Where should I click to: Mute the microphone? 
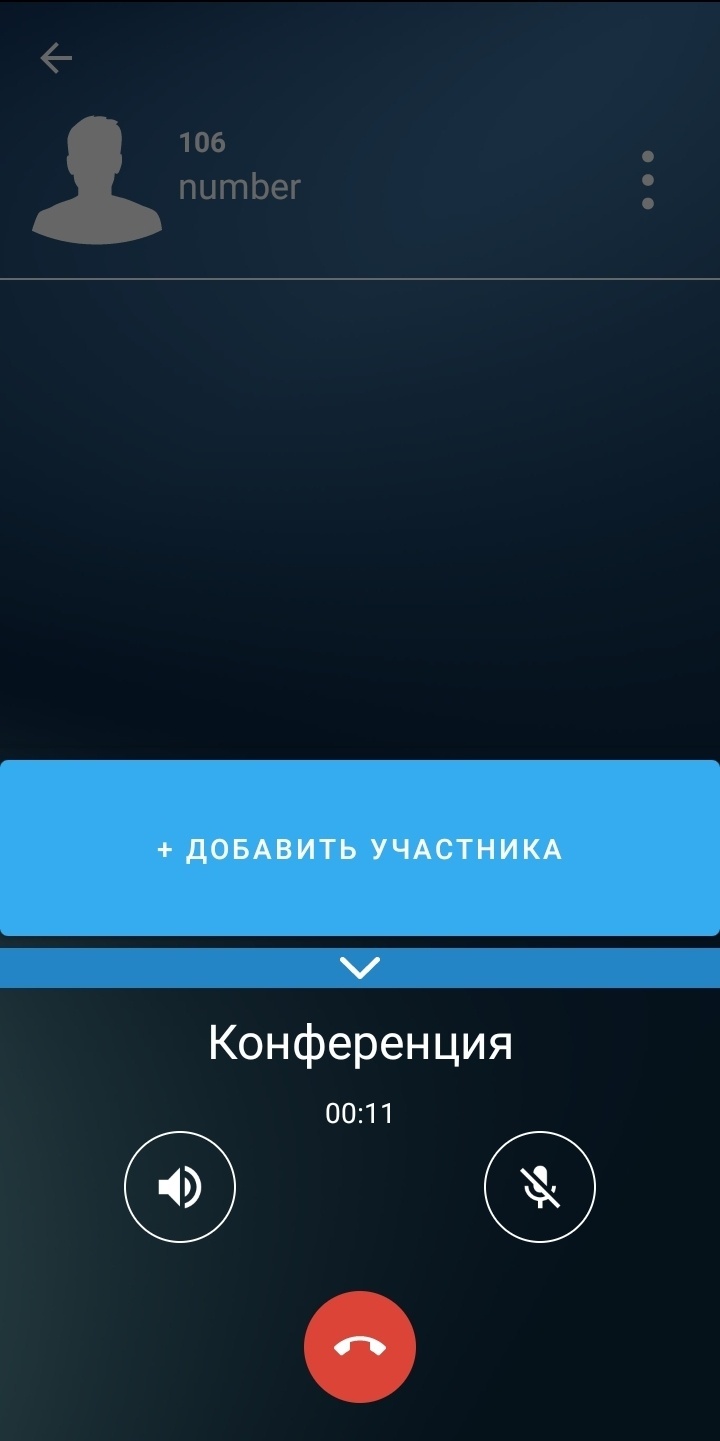point(540,1187)
